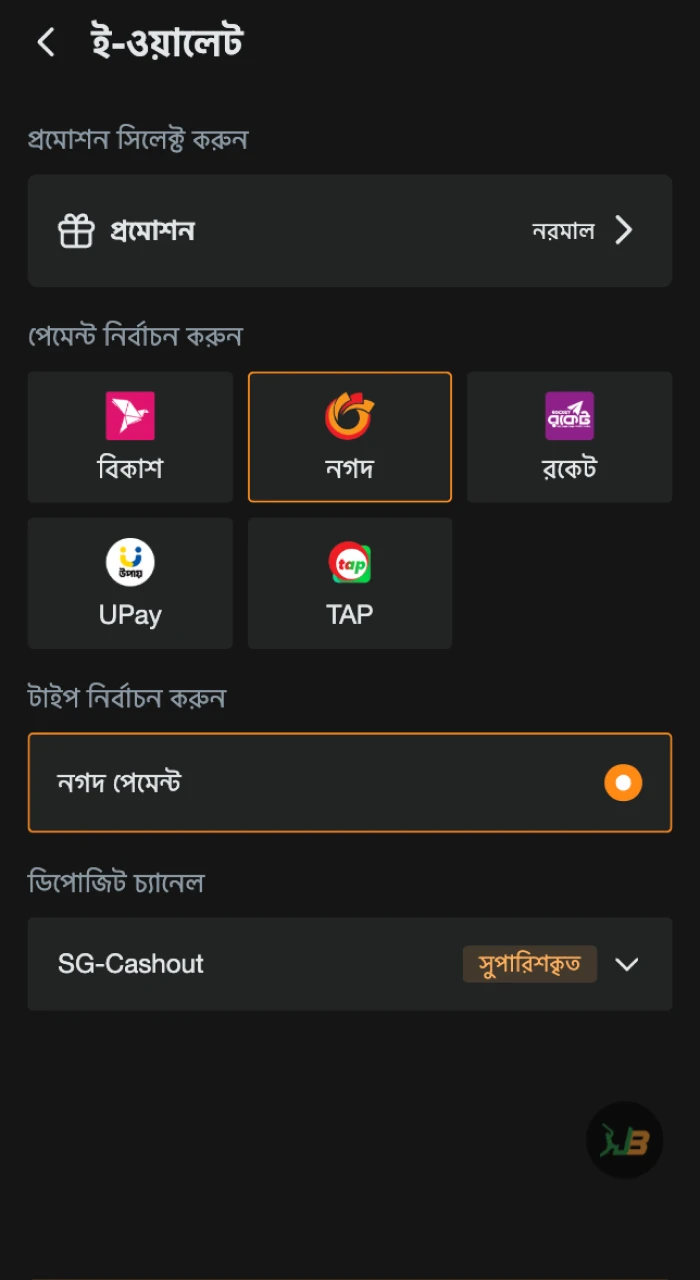Select বিকাশ as payment method
700x1280 pixels.
click(x=130, y=437)
